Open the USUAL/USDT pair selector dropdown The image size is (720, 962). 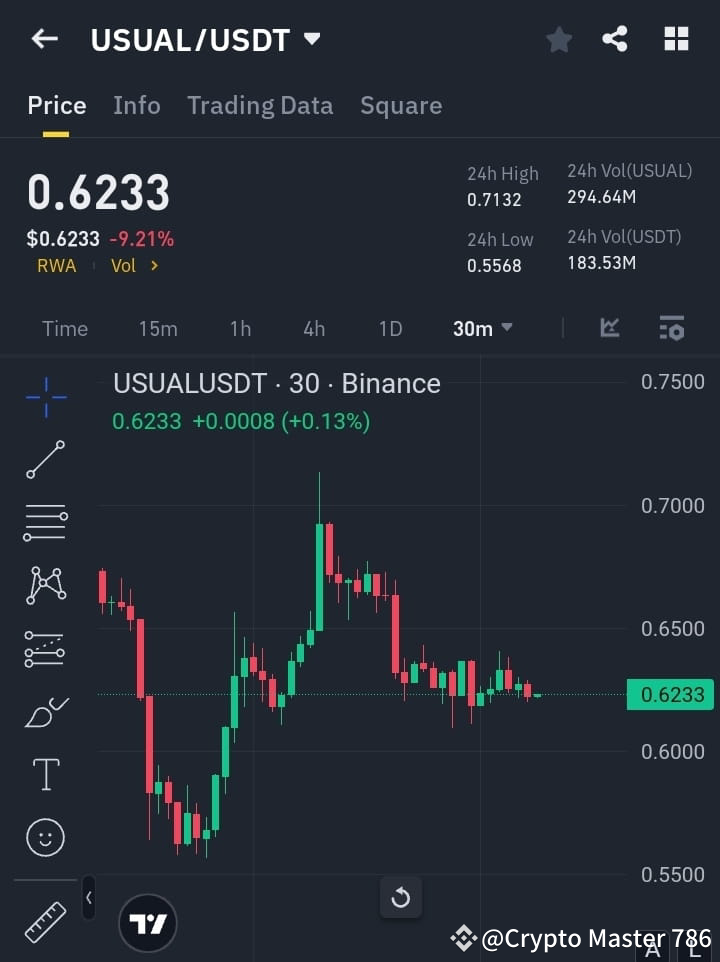tap(310, 40)
